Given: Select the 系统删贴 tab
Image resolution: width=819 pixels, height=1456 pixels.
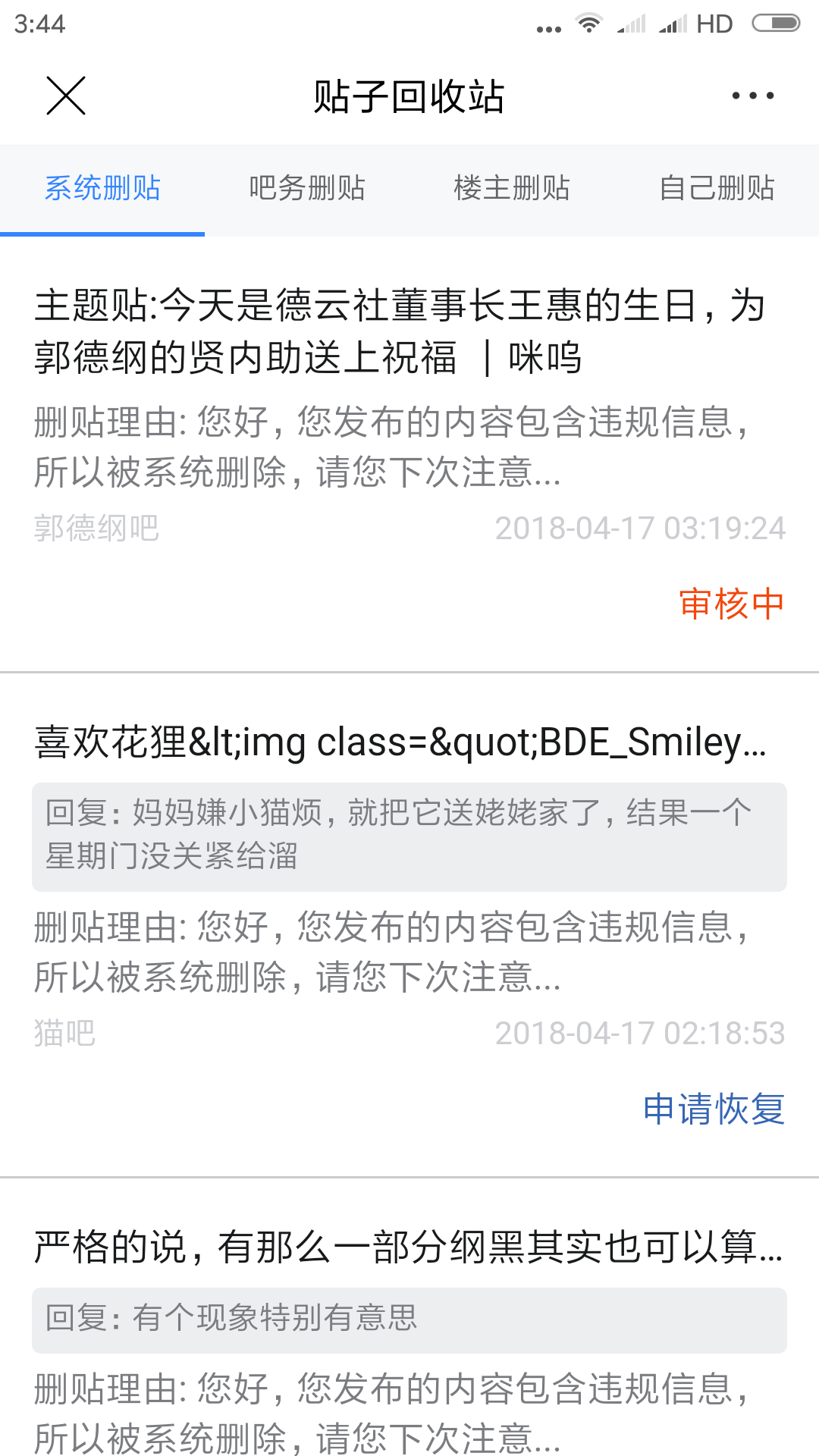Looking at the screenshot, I should (102, 188).
